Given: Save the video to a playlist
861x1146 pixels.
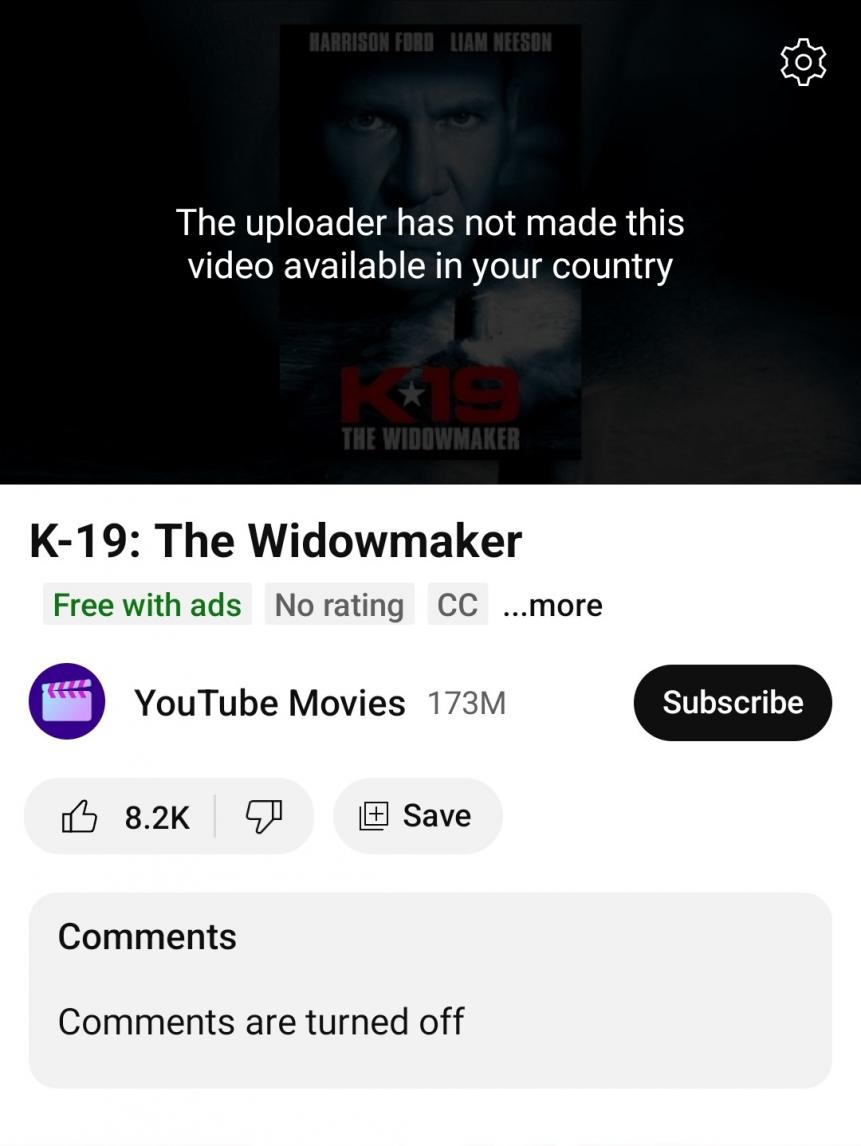Looking at the screenshot, I should pyautogui.click(x=417, y=816).
